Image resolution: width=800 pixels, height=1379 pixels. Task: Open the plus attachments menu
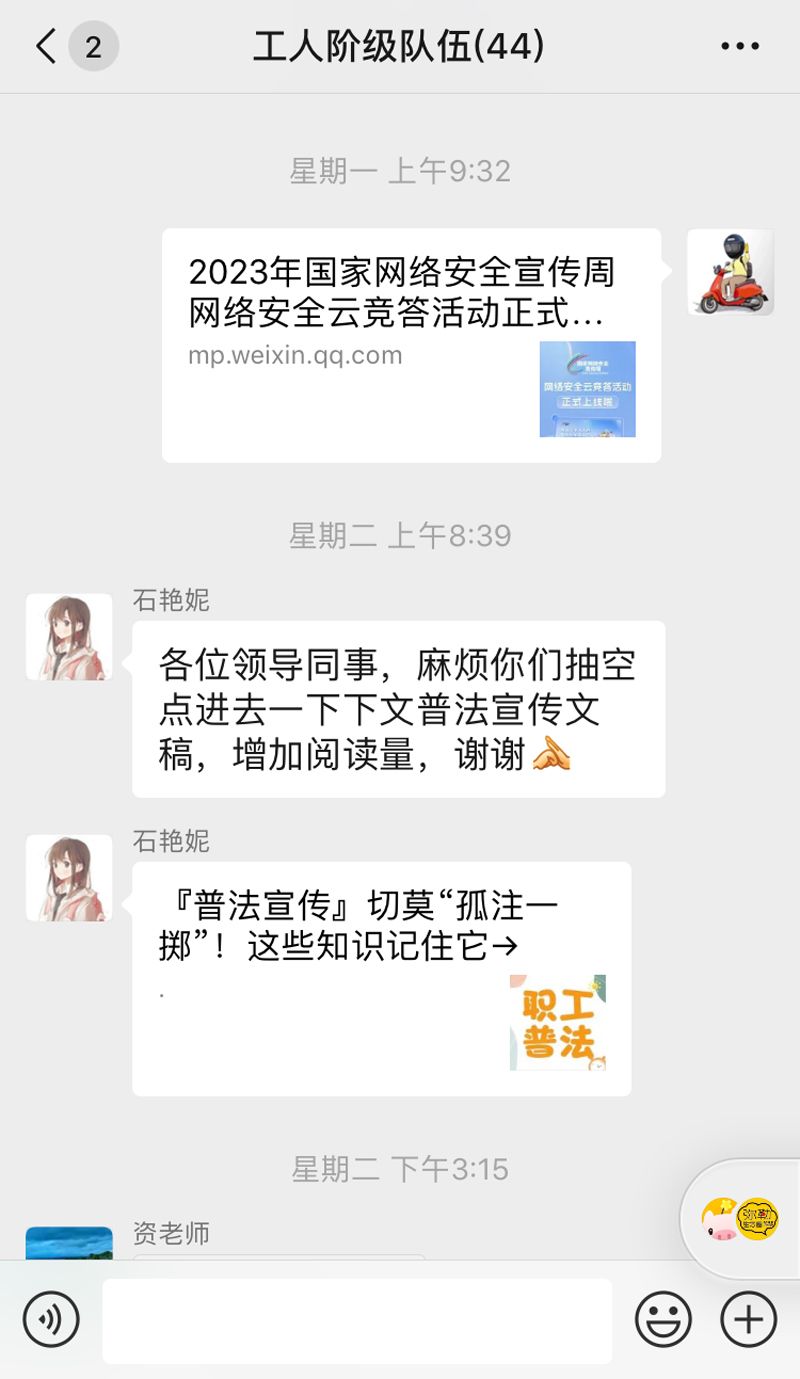pos(748,1320)
